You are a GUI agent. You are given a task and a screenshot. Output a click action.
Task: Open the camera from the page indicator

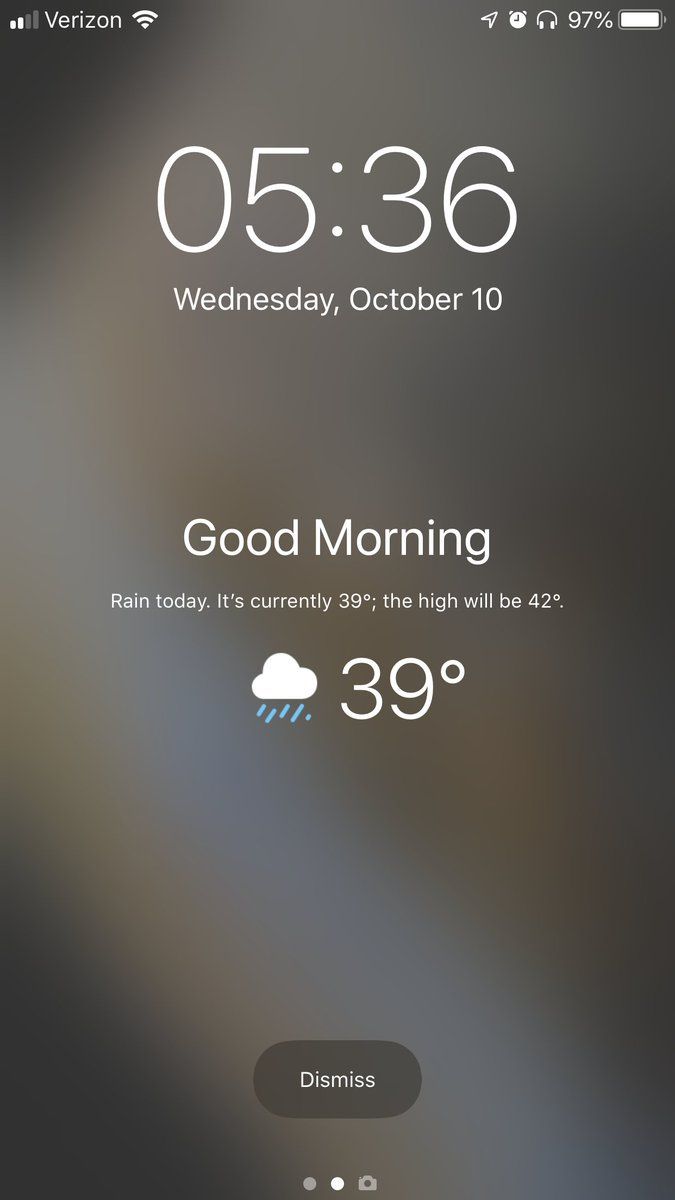point(368,1183)
